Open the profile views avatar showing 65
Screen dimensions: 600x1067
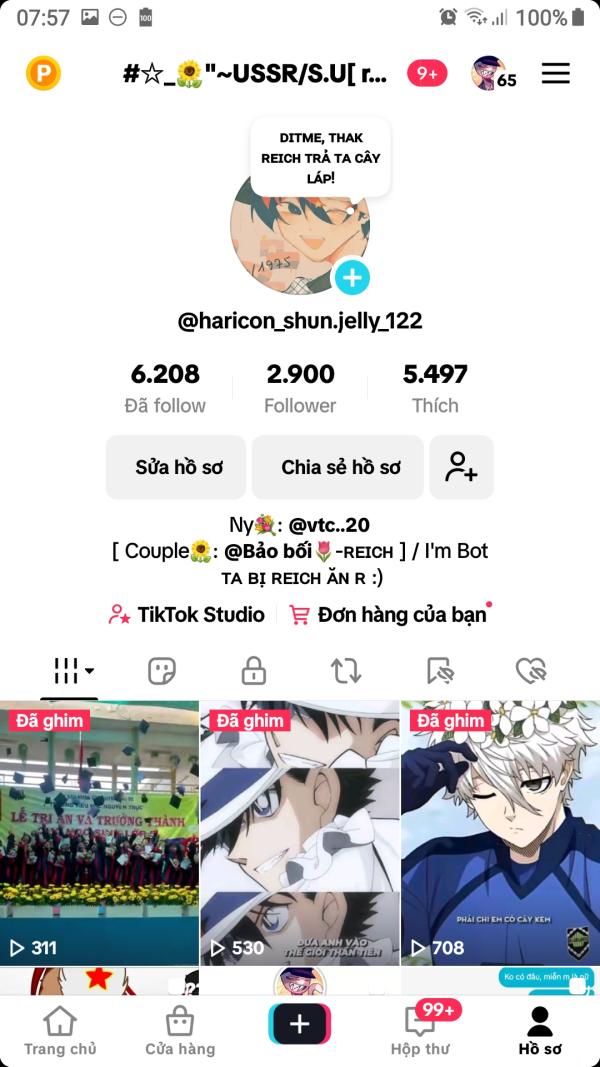pyautogui.click(x=494, y=73)
